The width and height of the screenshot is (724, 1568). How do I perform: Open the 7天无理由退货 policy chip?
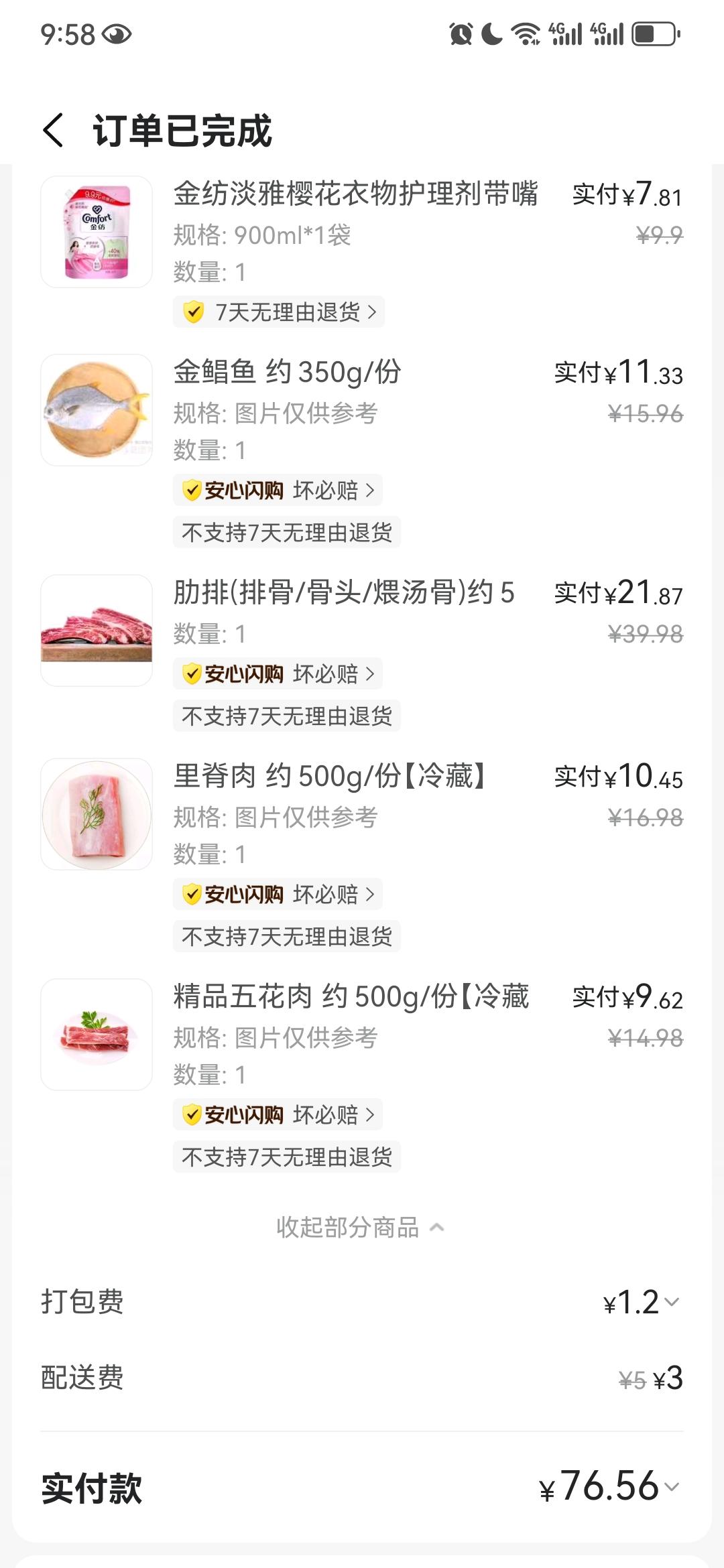(x=279, y=312)
